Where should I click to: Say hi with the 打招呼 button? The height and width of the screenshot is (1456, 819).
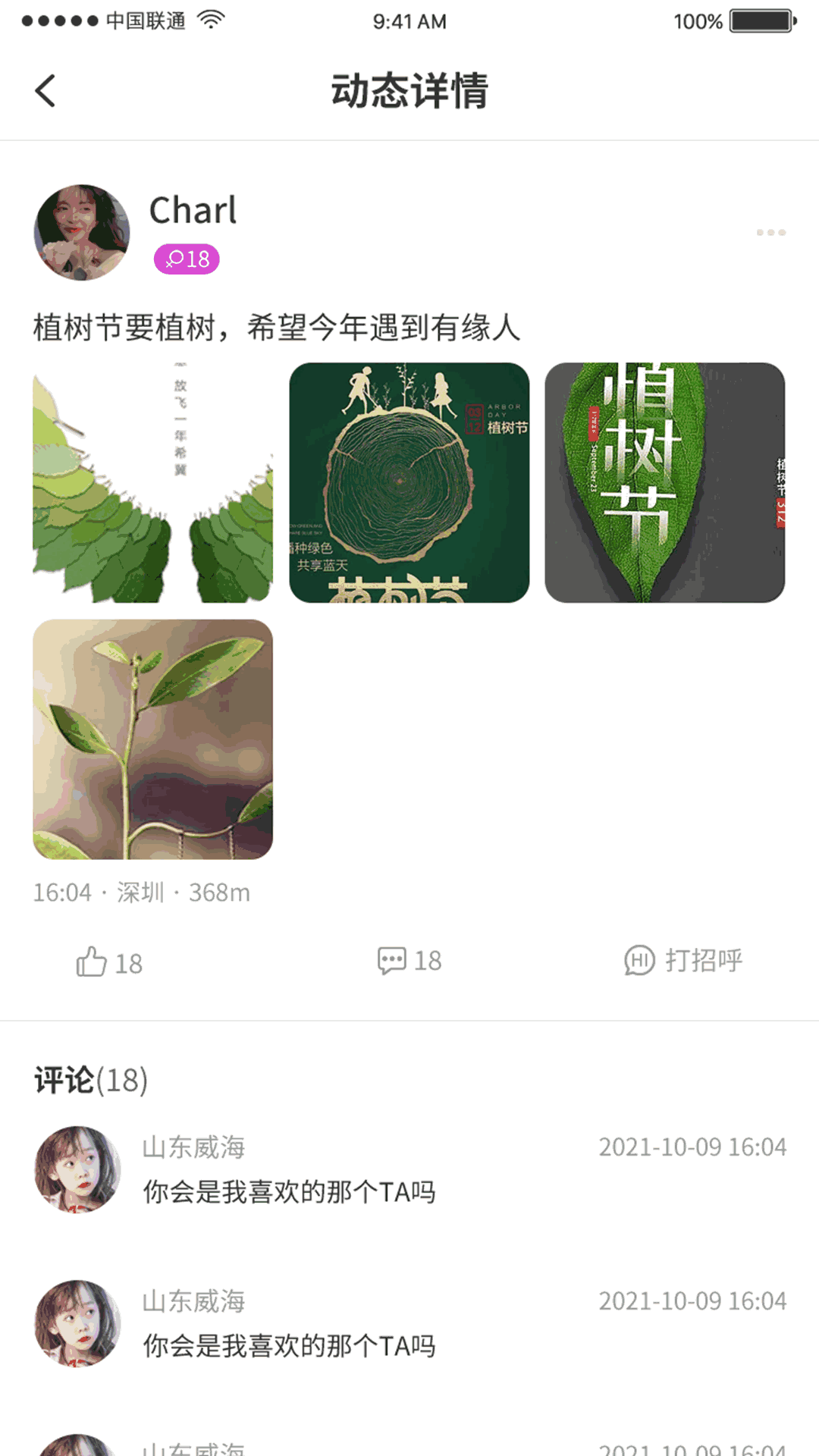[x=682, y=961]
